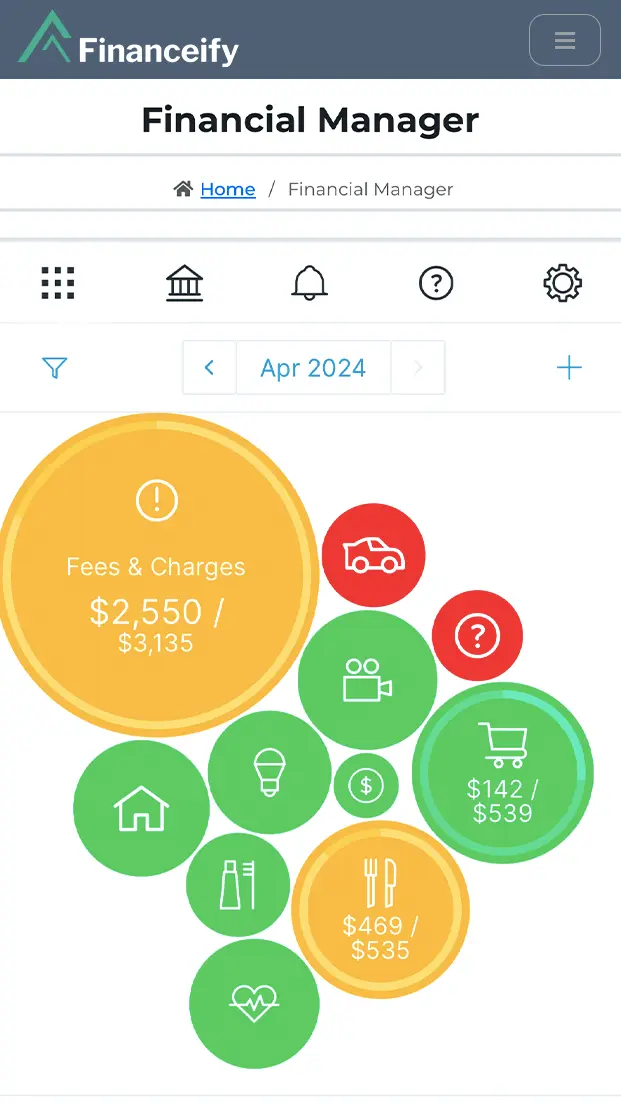Open the heart health category bubble
The image size is (621, 1104).
[x=254, y=1003]
